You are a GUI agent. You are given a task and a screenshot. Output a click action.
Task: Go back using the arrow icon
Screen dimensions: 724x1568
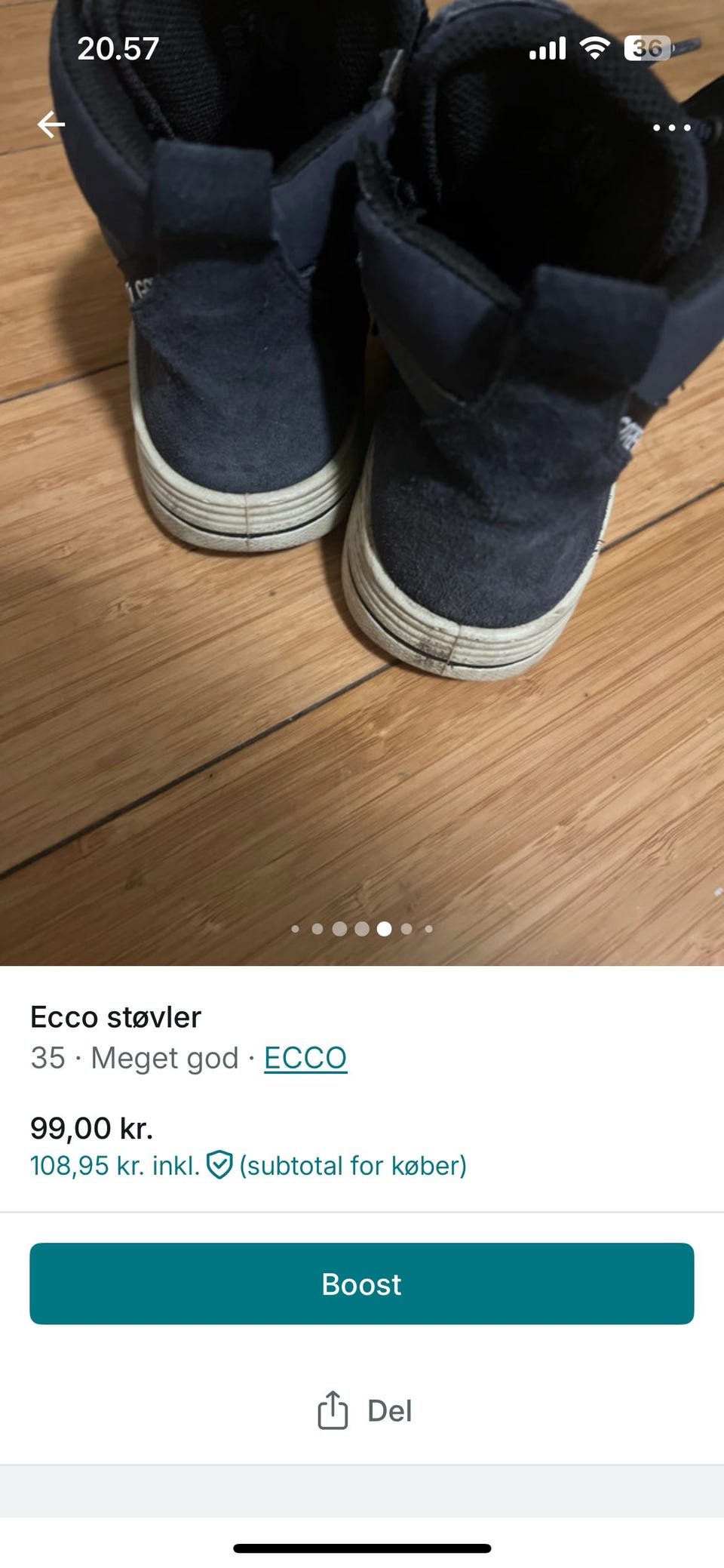[51, 125]
